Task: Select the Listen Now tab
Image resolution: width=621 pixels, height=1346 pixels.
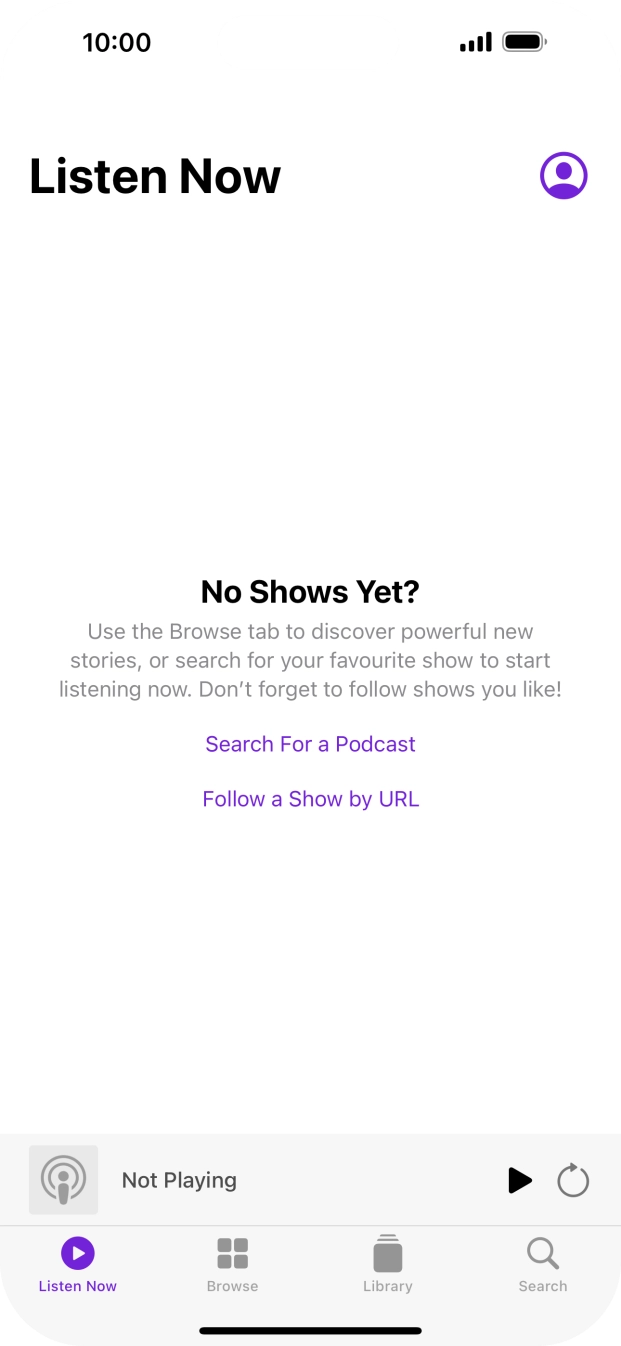Action: (x=78, y=1265)
